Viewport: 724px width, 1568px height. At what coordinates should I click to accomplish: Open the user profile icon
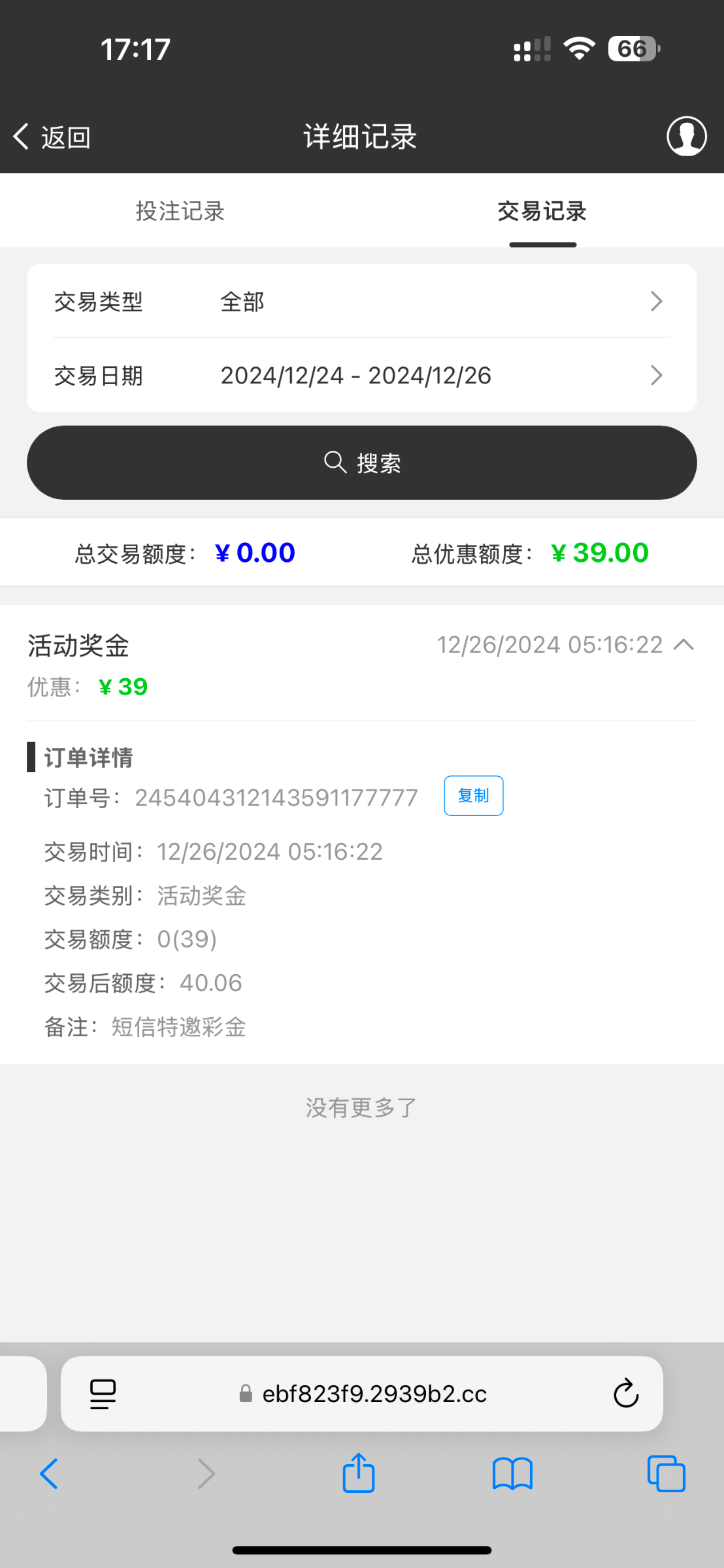point(686,137)
